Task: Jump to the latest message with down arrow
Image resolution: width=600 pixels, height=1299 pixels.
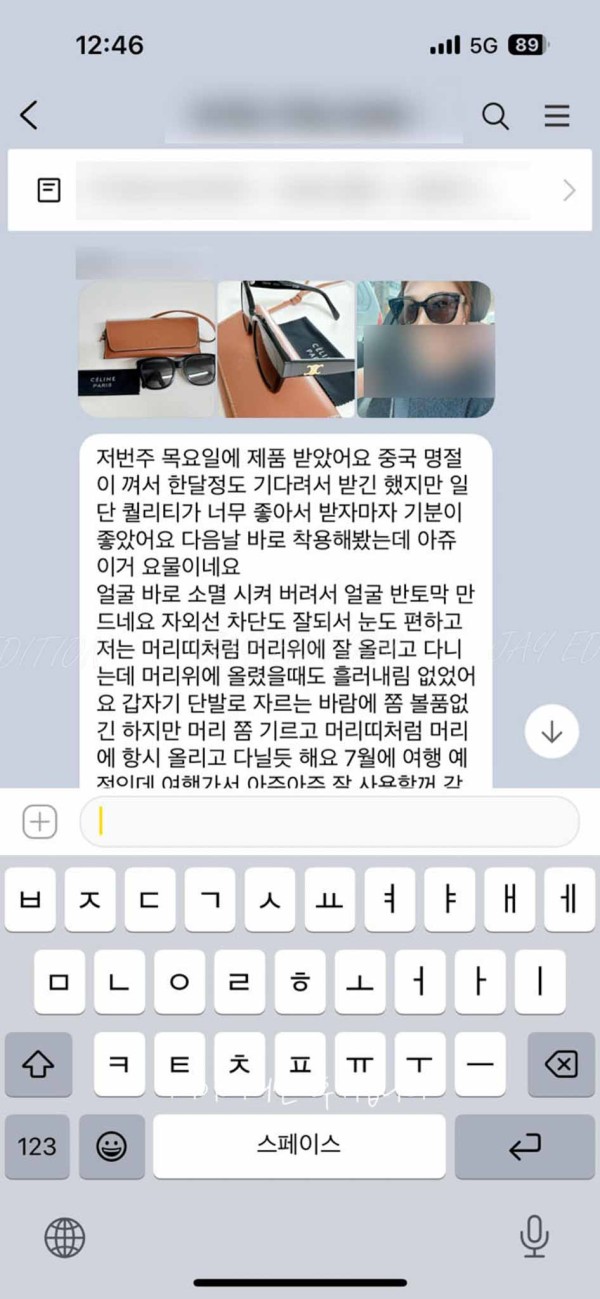Action: pos(552,732)
